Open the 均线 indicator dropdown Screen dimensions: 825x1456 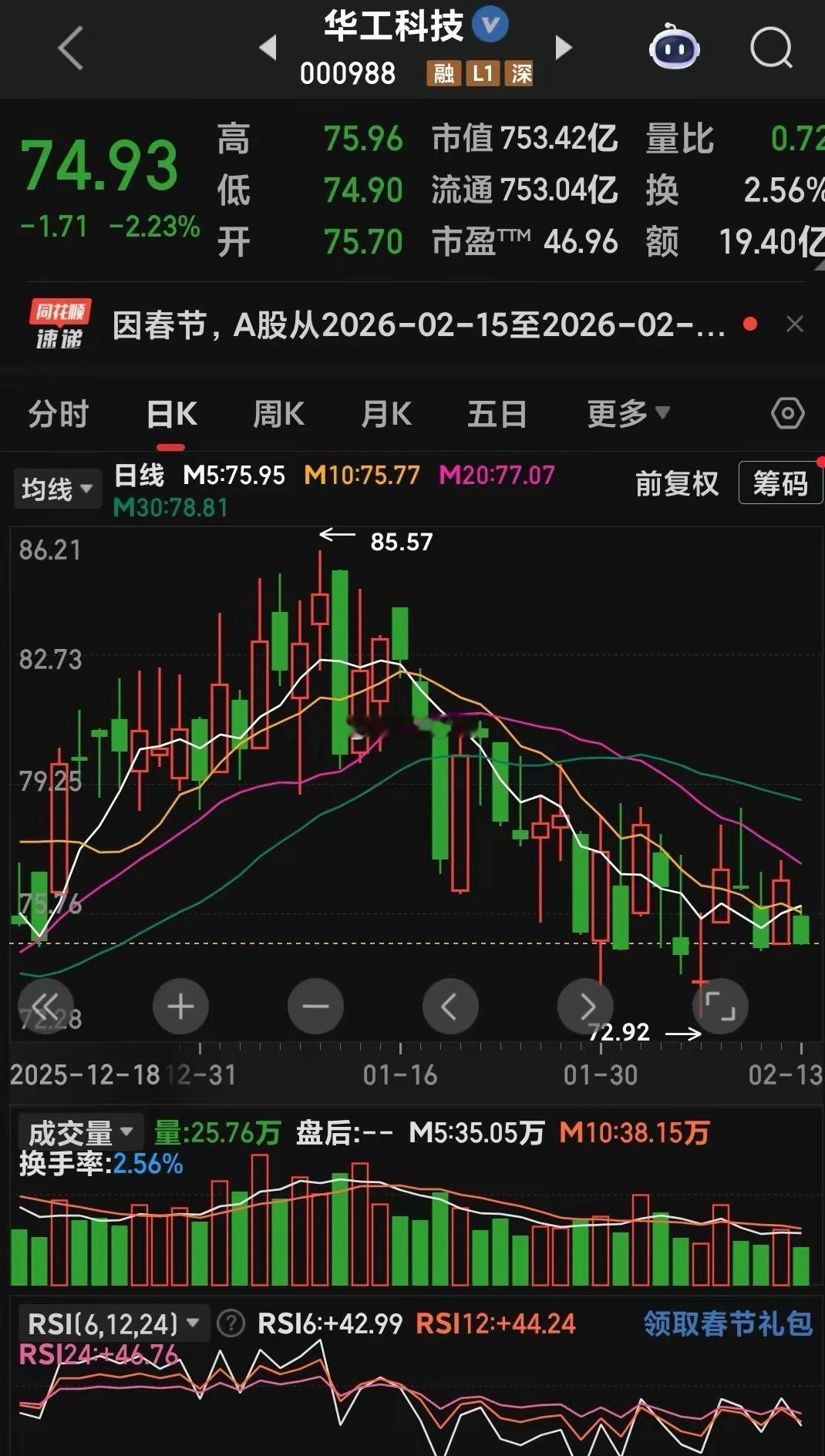57,489
